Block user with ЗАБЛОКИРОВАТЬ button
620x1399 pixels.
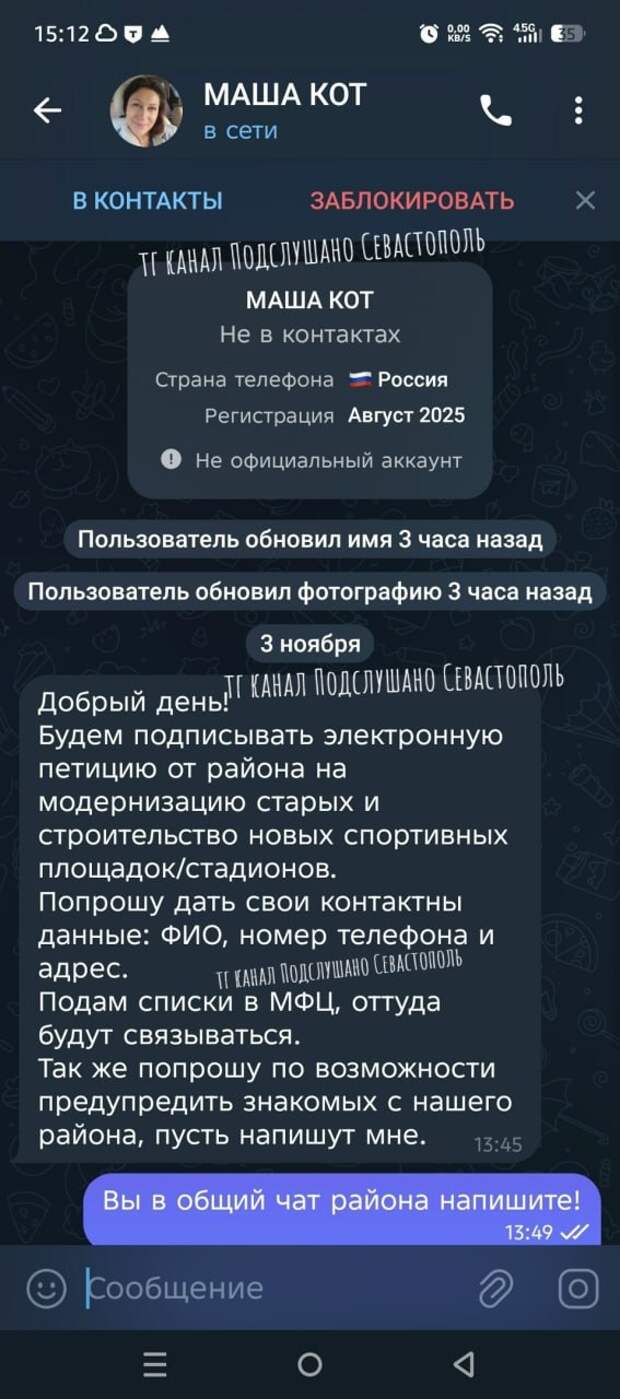[x=412, y=200]
